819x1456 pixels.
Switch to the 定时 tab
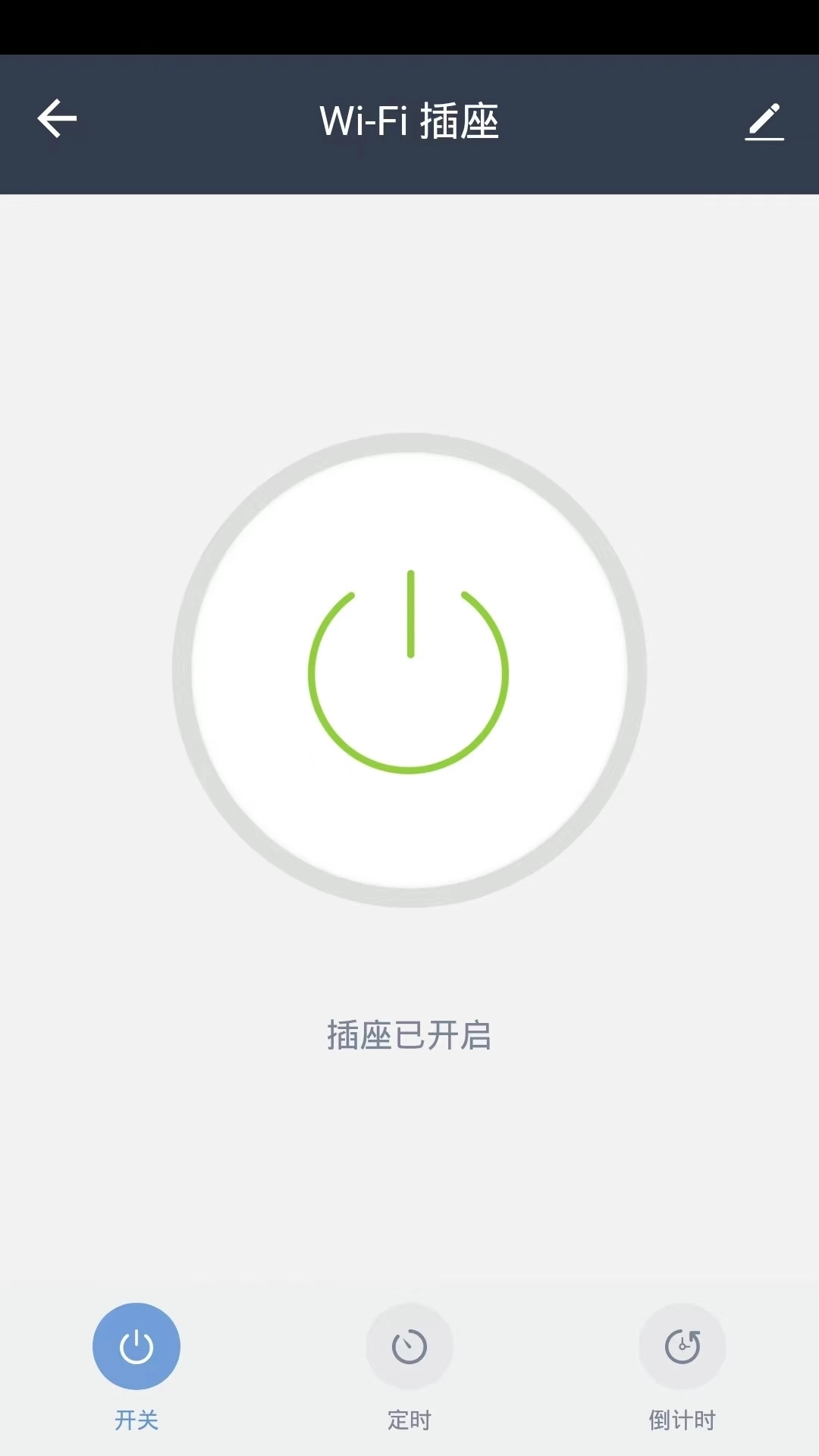point(409,1365)
